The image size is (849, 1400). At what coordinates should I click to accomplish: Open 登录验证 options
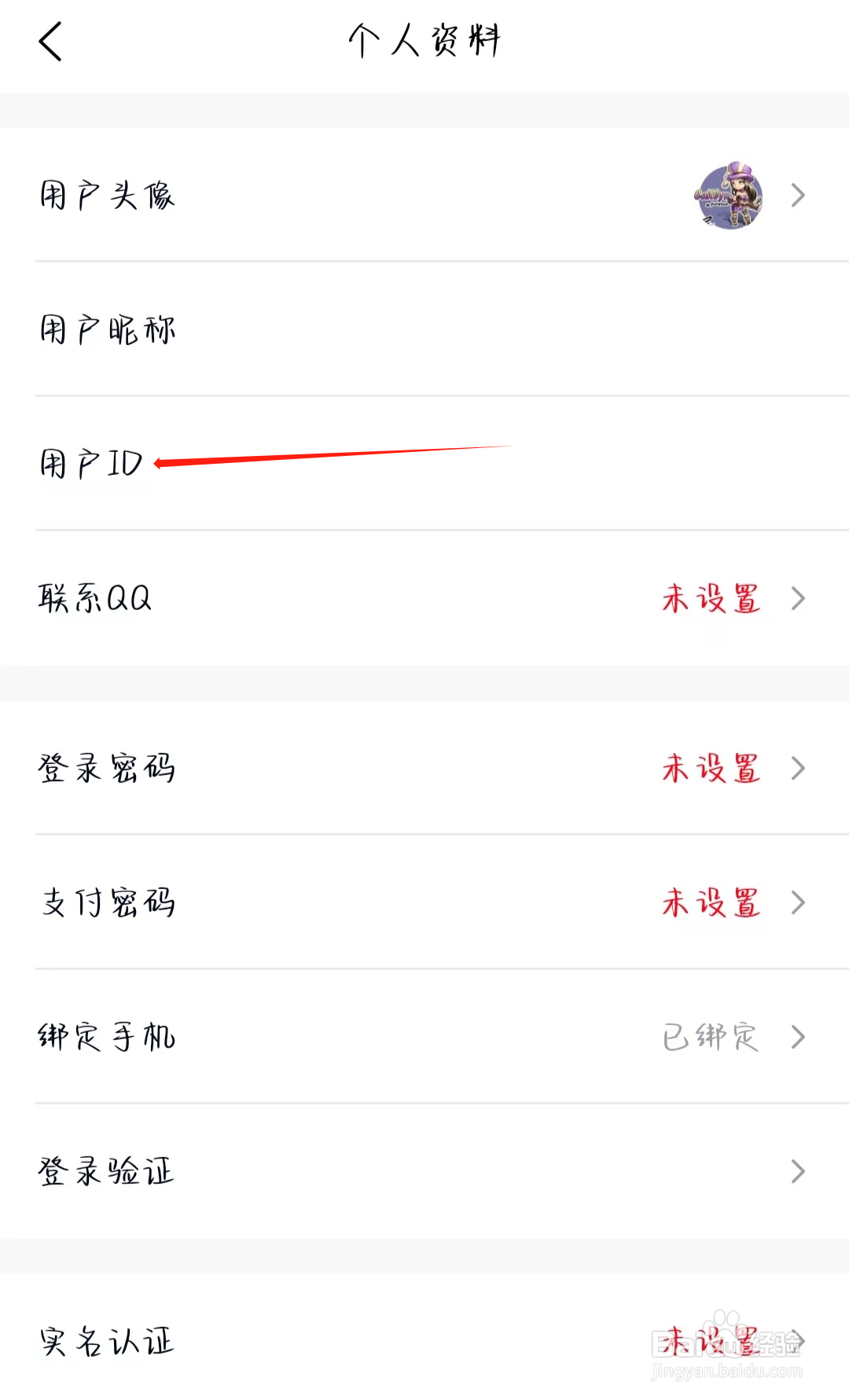pos(424,1171)
